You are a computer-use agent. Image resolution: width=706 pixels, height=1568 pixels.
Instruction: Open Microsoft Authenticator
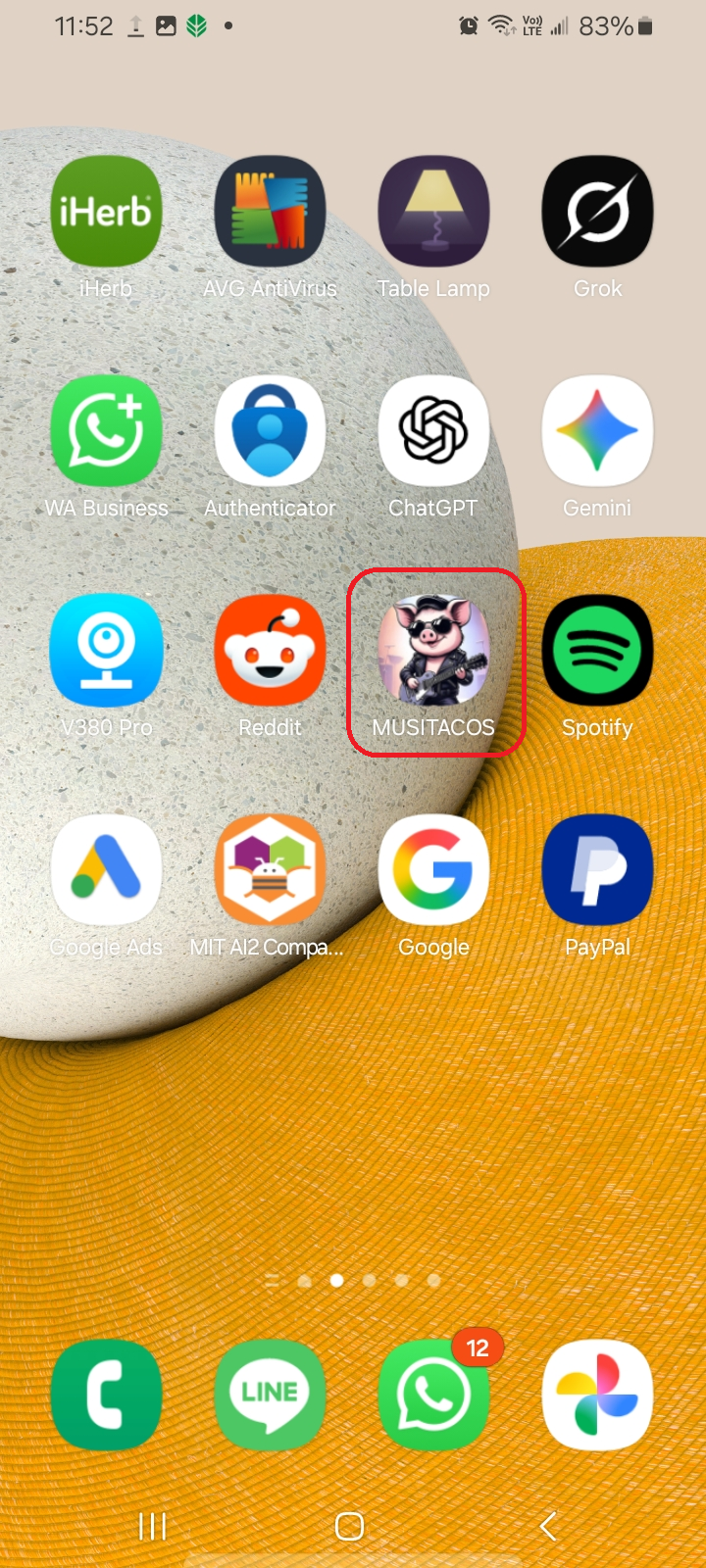pos(270,431)
